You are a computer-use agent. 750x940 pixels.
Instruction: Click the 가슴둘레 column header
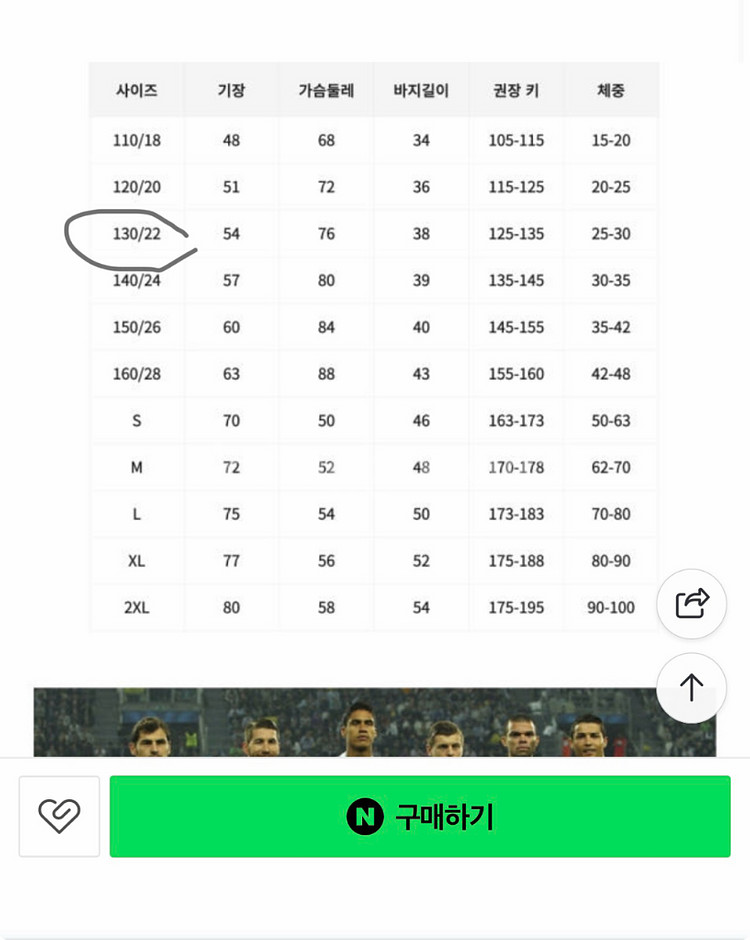click(325, 89)
